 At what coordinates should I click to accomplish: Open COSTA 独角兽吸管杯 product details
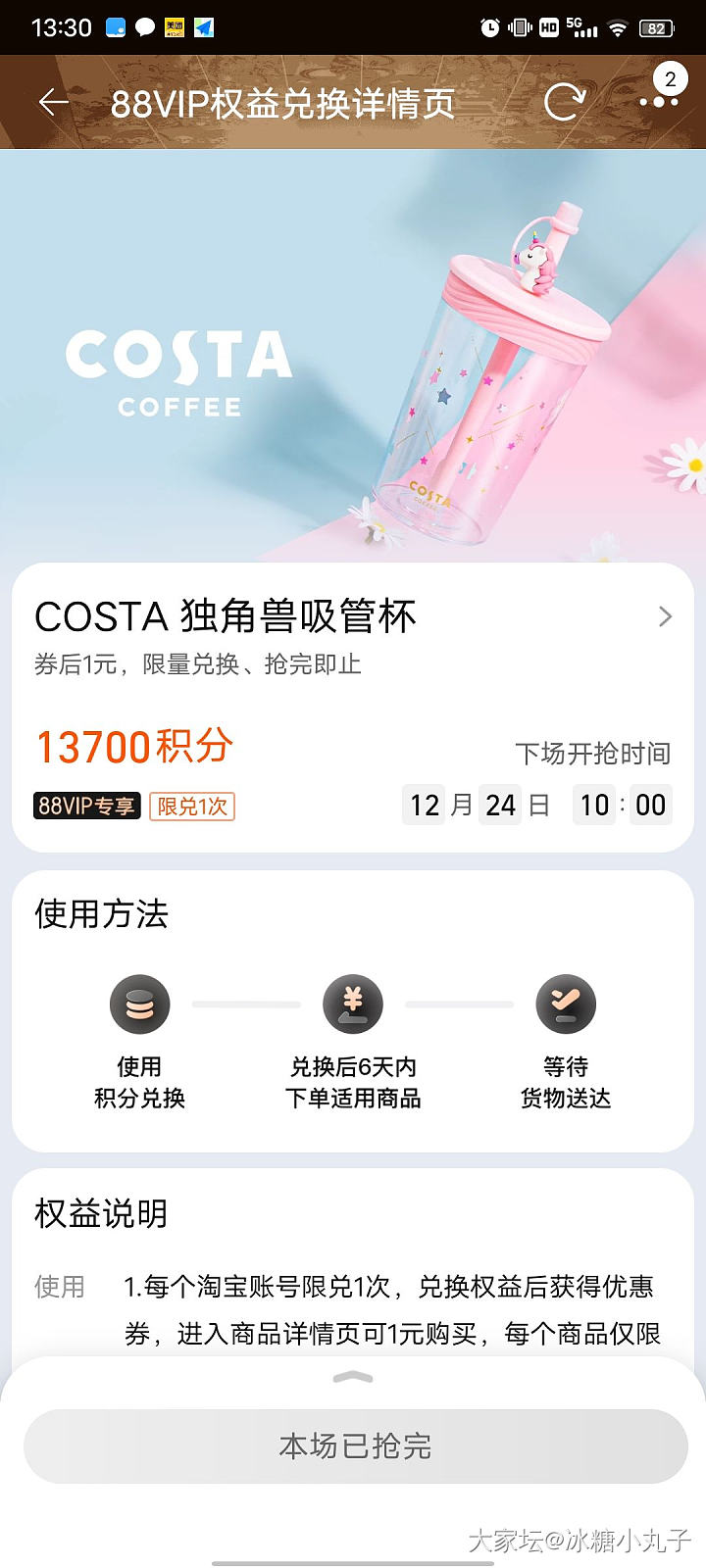(x=664, y=616)
